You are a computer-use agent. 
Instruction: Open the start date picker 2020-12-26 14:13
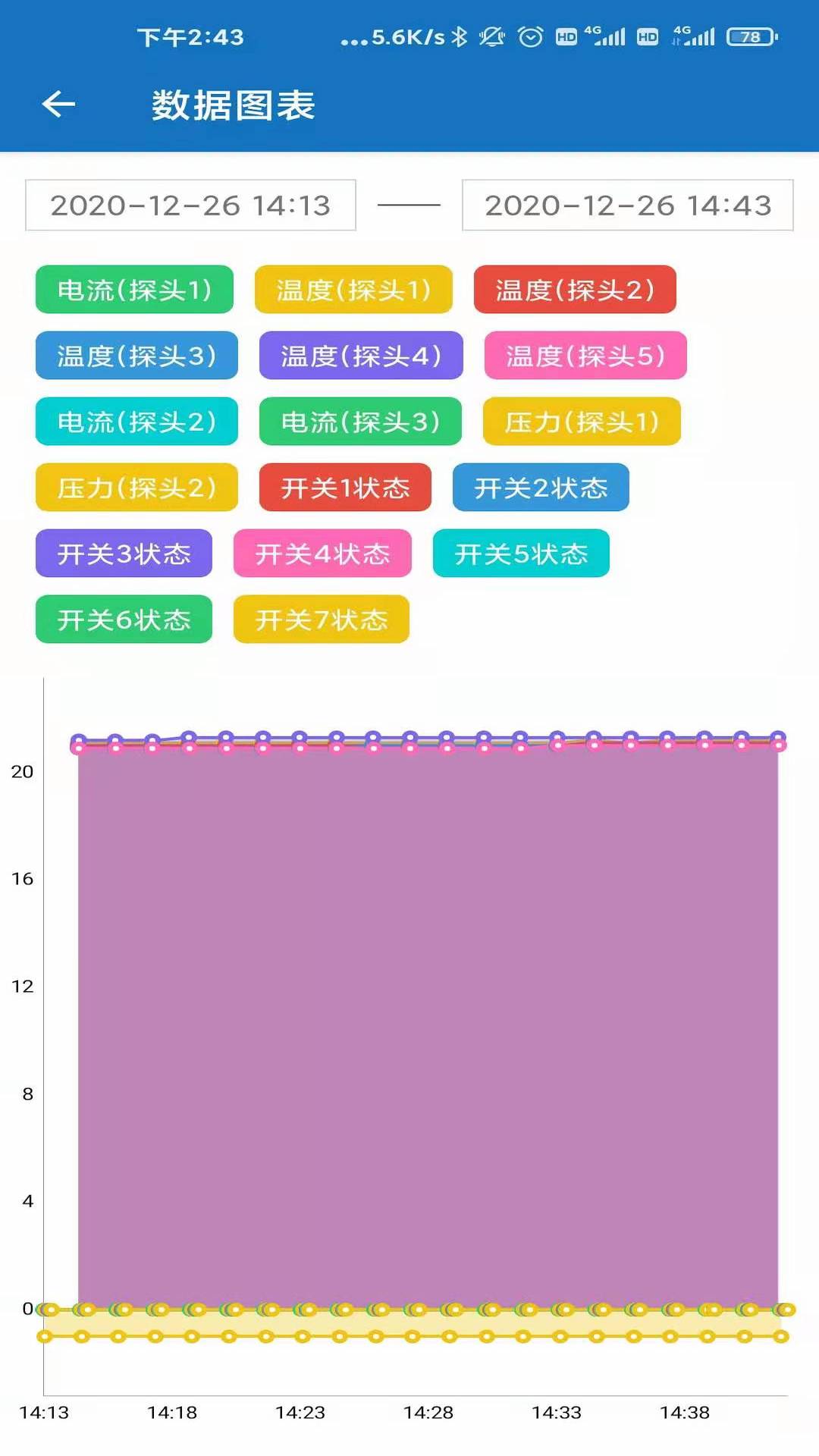tap(190, 205)
